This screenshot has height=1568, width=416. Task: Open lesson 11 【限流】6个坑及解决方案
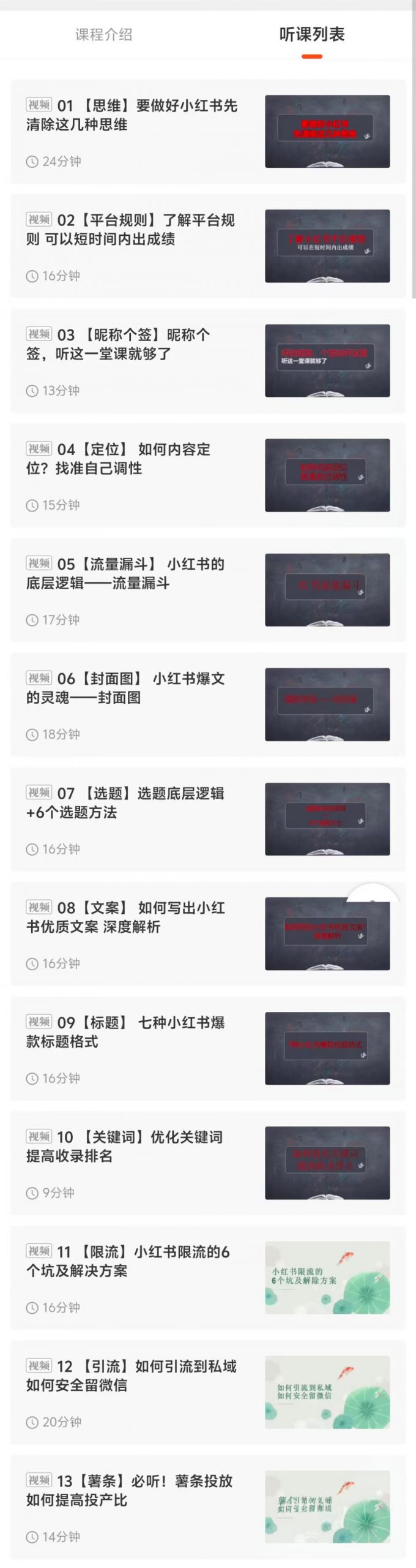[x=132, y=1261]
